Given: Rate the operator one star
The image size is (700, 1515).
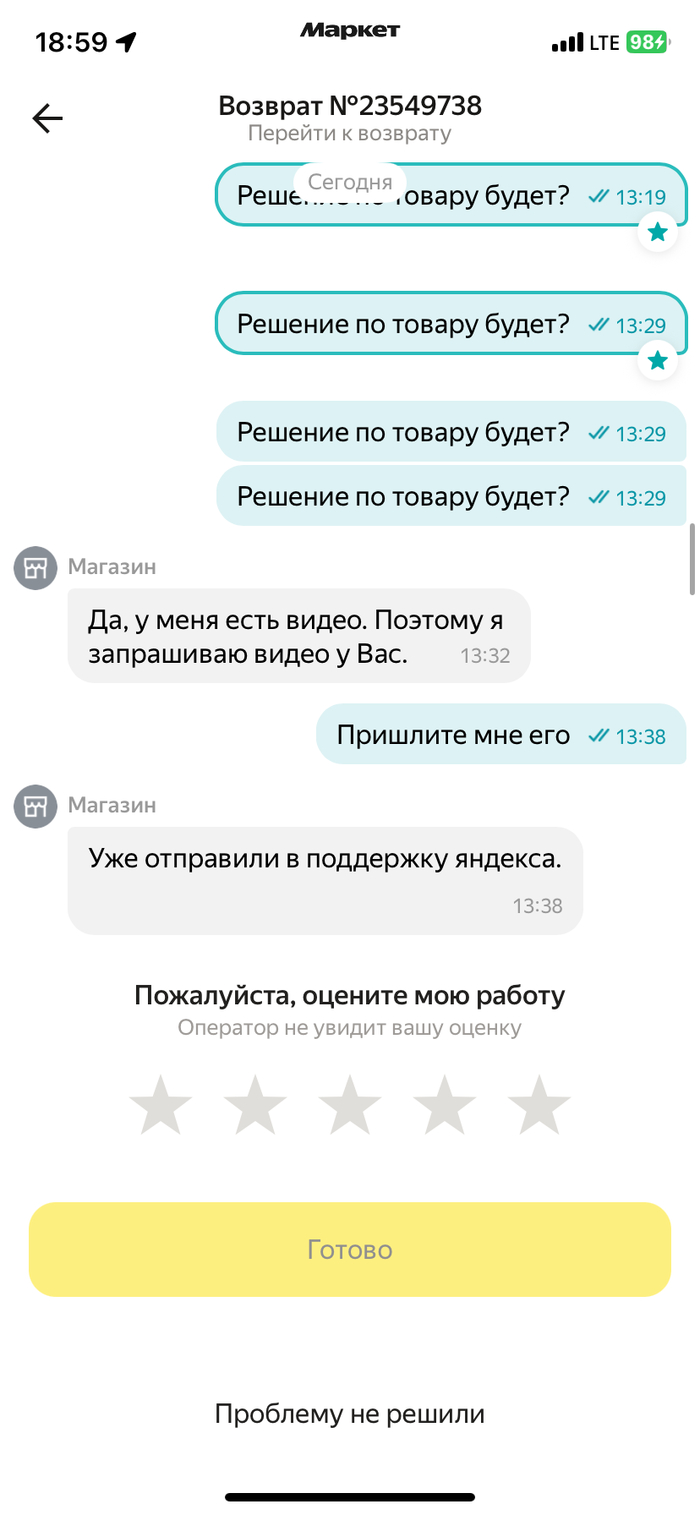Looking at the screenshot, I should [161, 1106].
